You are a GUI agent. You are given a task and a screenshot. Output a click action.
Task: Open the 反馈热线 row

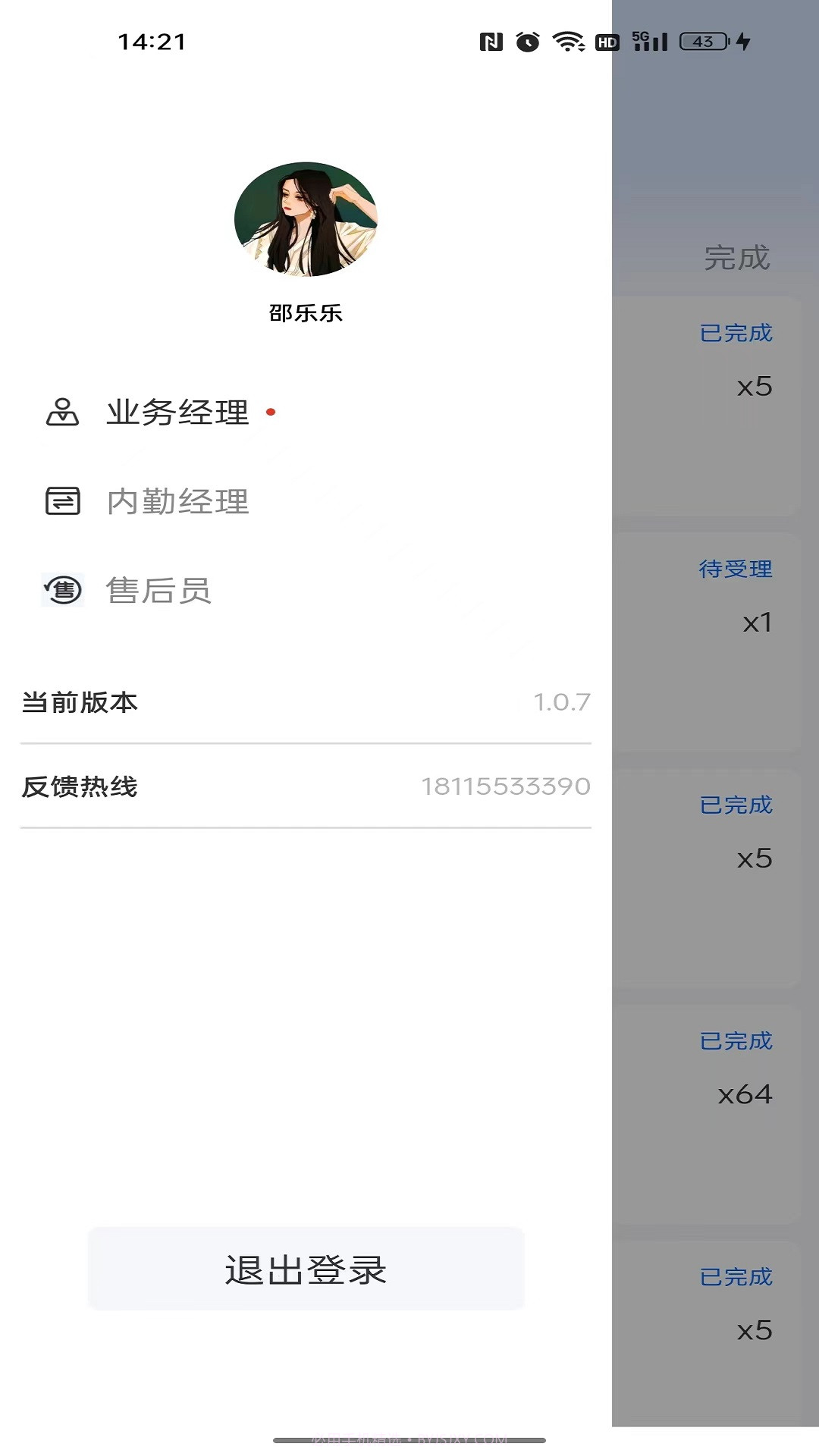(303, 787)
